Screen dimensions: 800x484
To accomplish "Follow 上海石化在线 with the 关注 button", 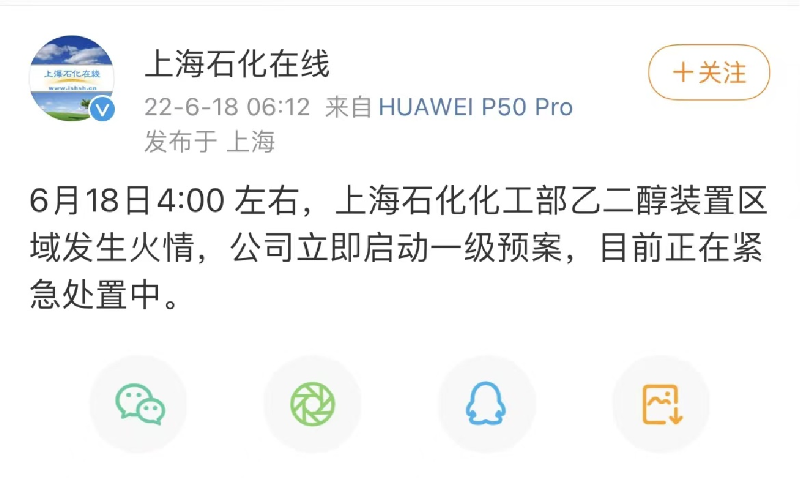I will click(x=709, y=72).
